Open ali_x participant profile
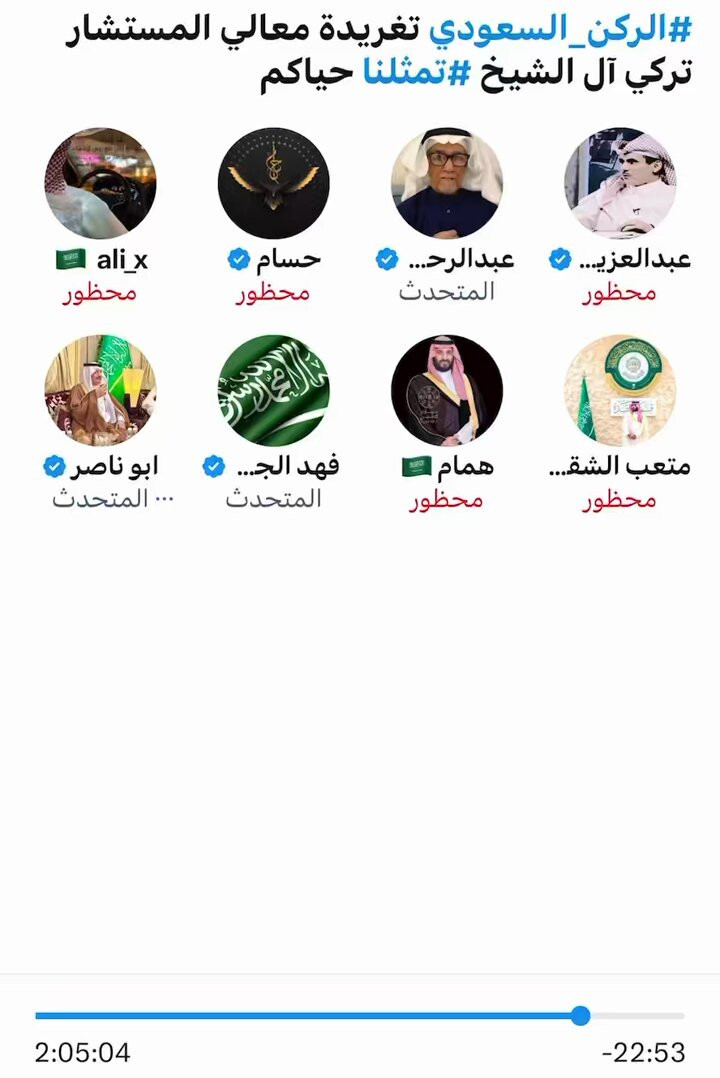The image size is (720, 1078). (x=100, y=182)
